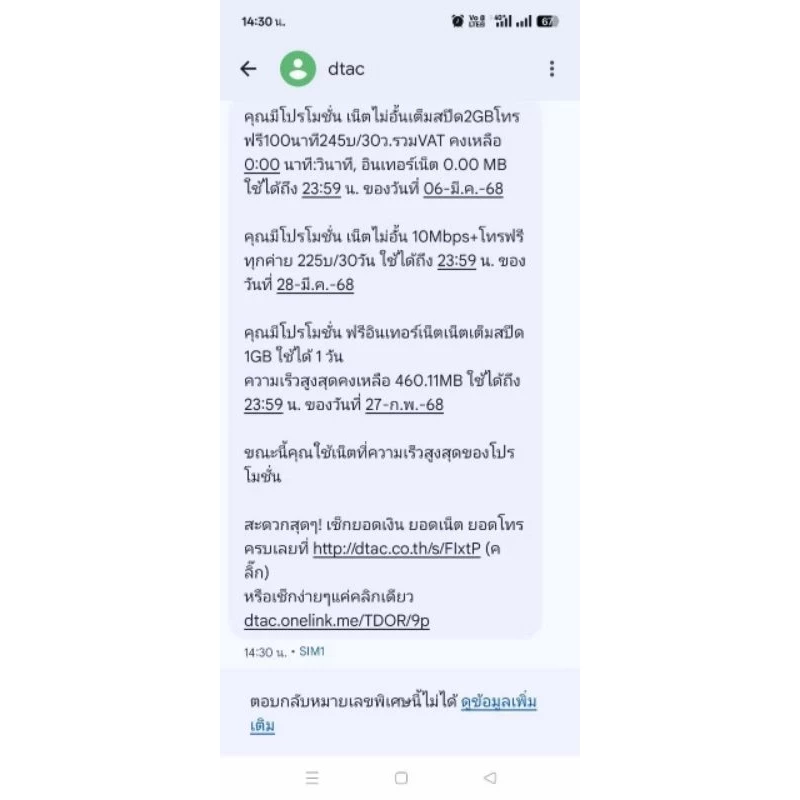Image resolution: width=800 pixels, height=800 pixels.
Task: Open the dtac contact avatar
Action: point(298,68)
